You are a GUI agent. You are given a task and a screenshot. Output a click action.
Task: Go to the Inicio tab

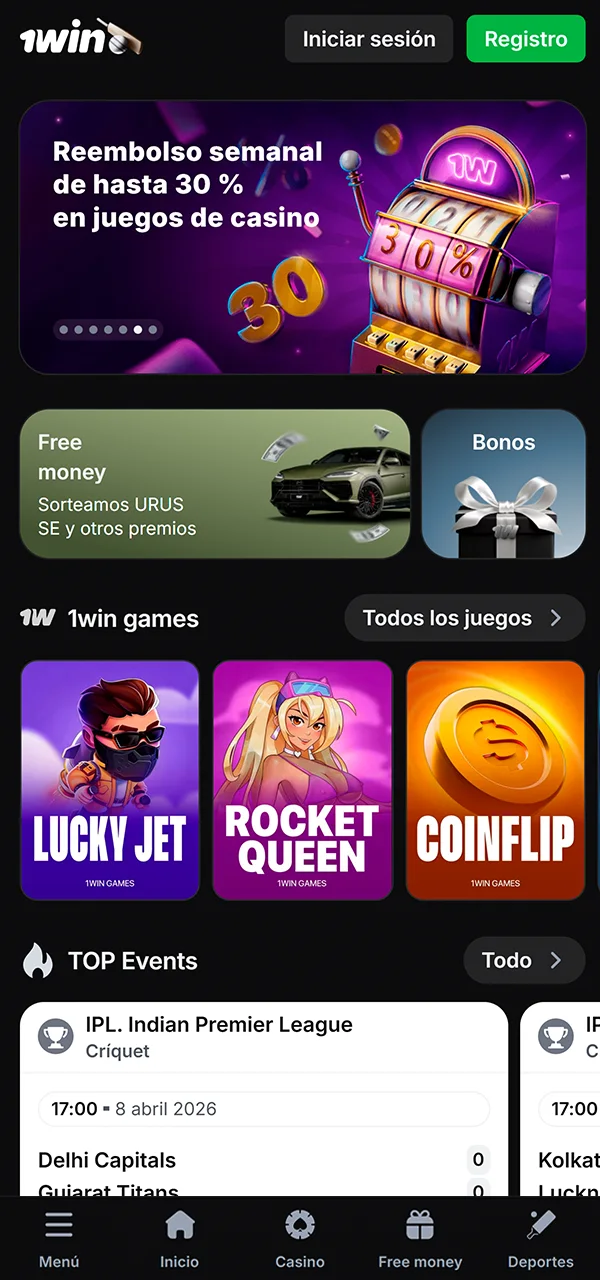pyautogui.click(x=180, y=1238)
